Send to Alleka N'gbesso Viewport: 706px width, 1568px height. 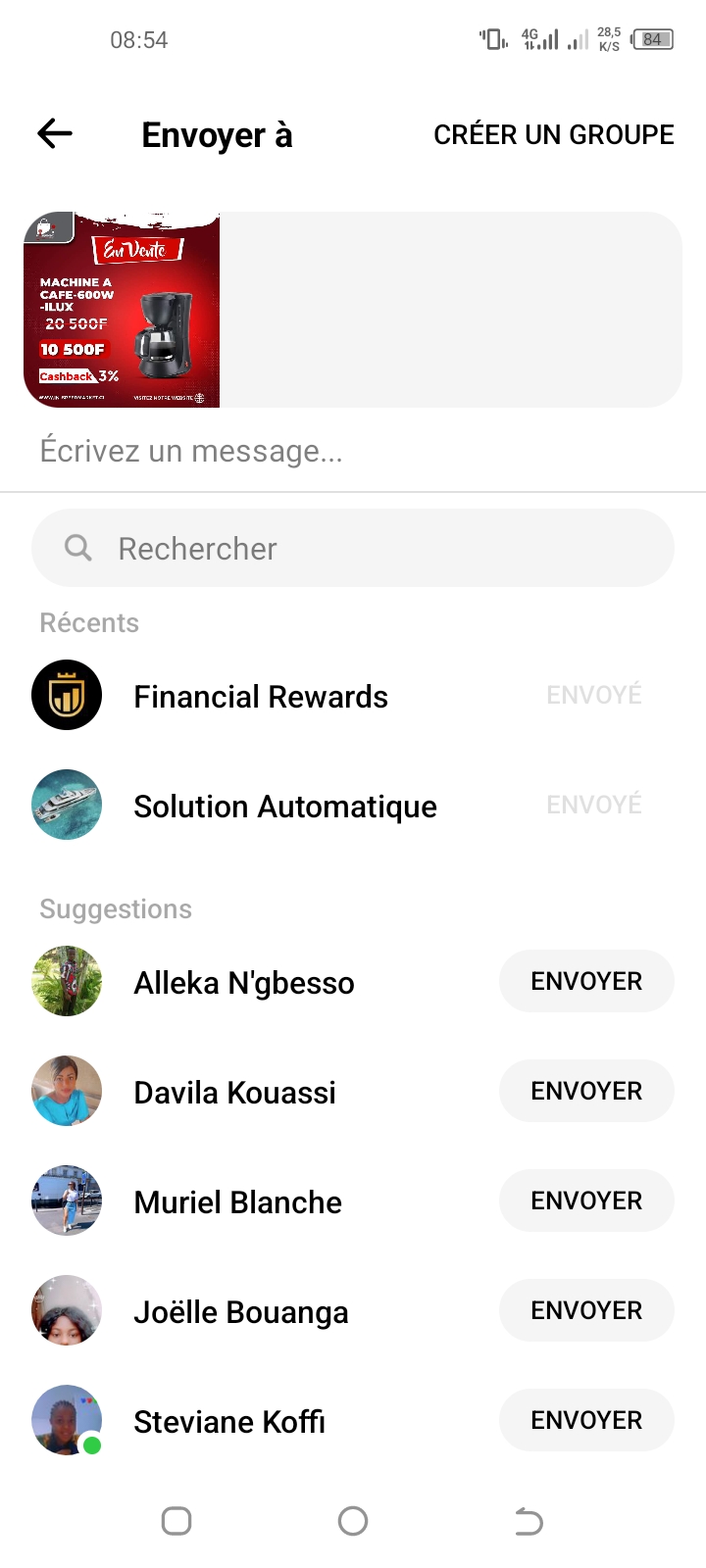click(586, 981)
